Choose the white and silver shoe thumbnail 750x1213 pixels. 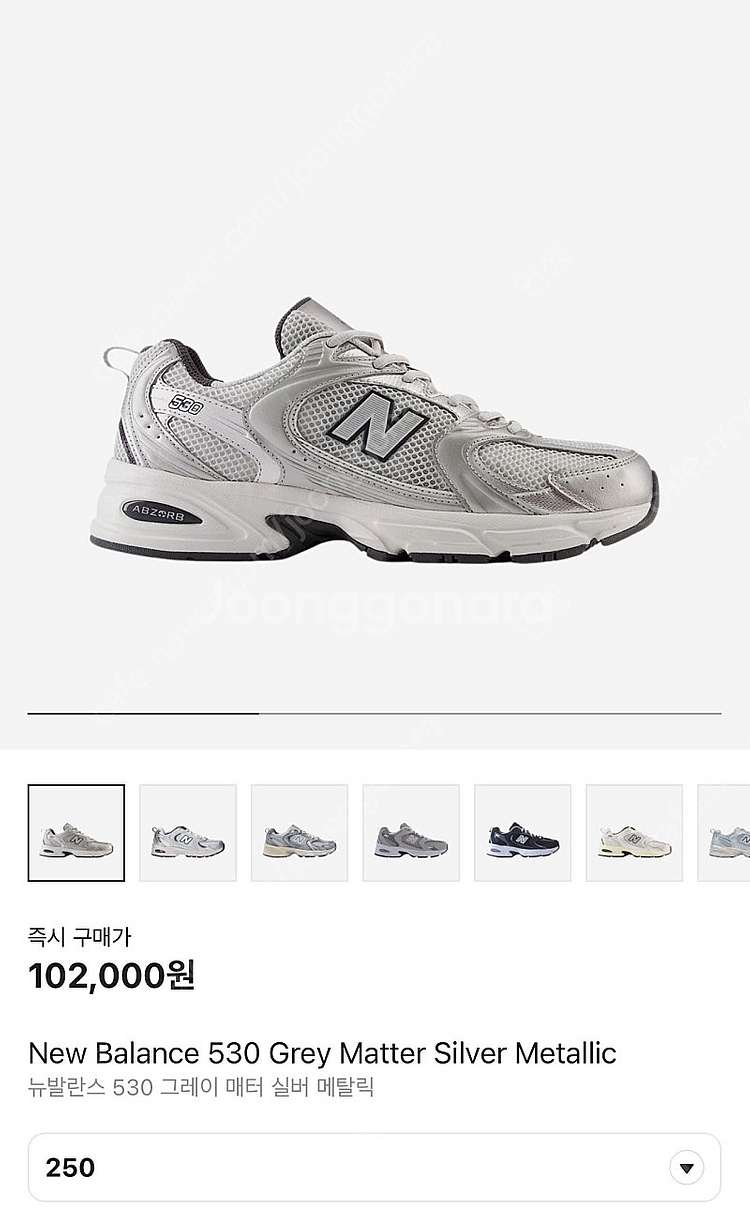click(188, 833)
